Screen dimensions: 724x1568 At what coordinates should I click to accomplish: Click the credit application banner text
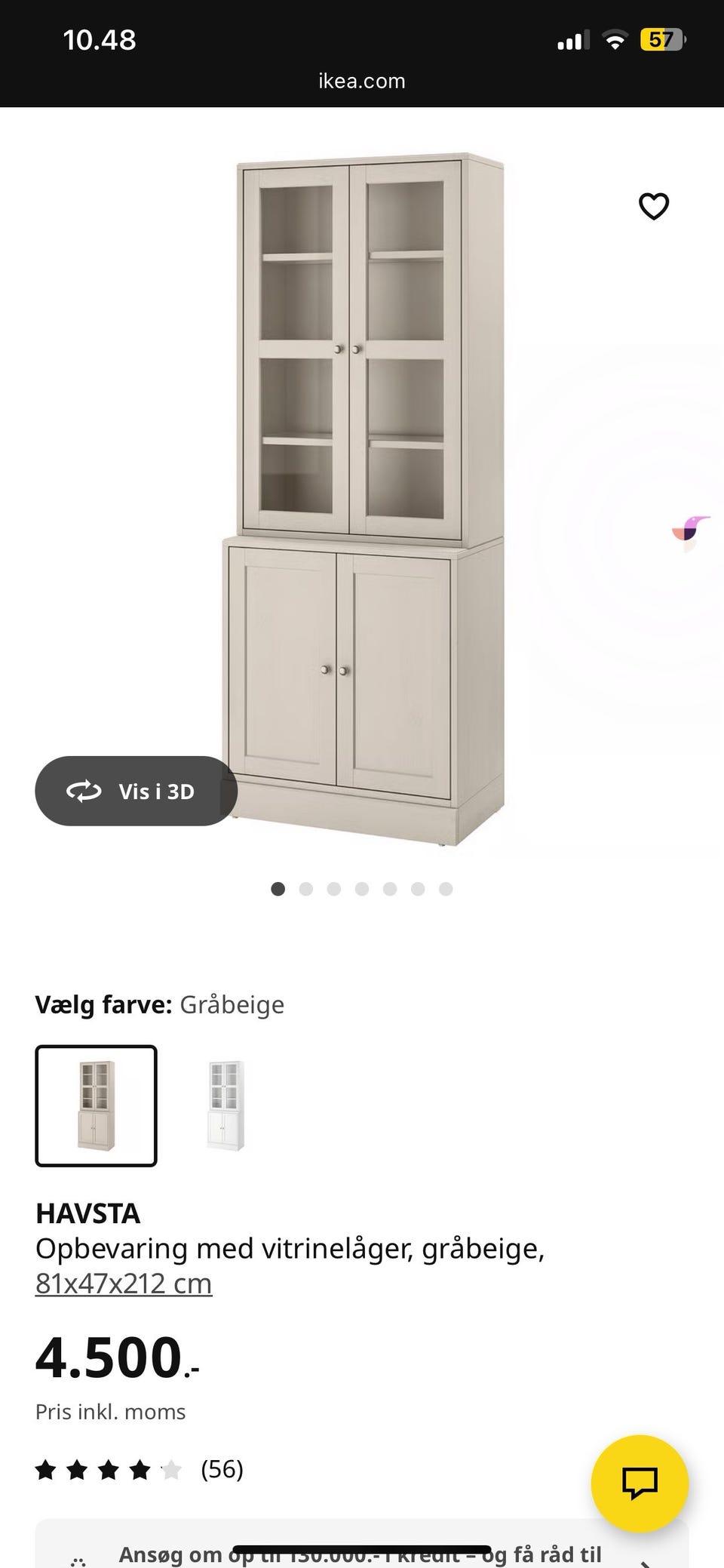(362, 1553)
